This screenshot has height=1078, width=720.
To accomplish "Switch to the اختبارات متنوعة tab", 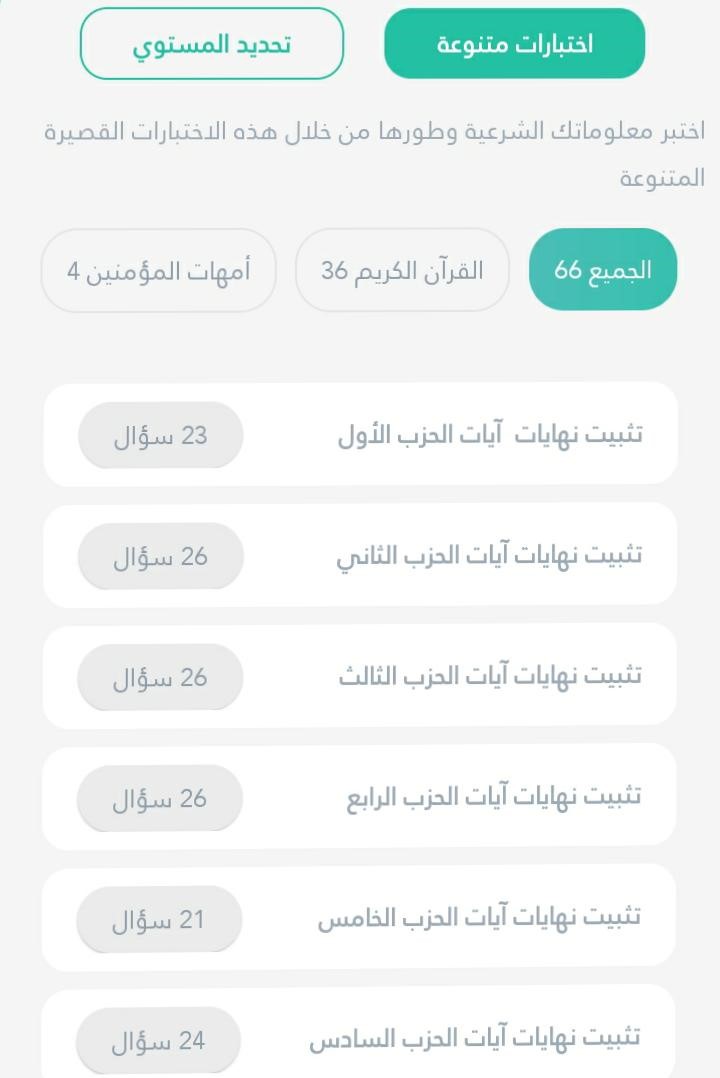I will coord(515,43).
